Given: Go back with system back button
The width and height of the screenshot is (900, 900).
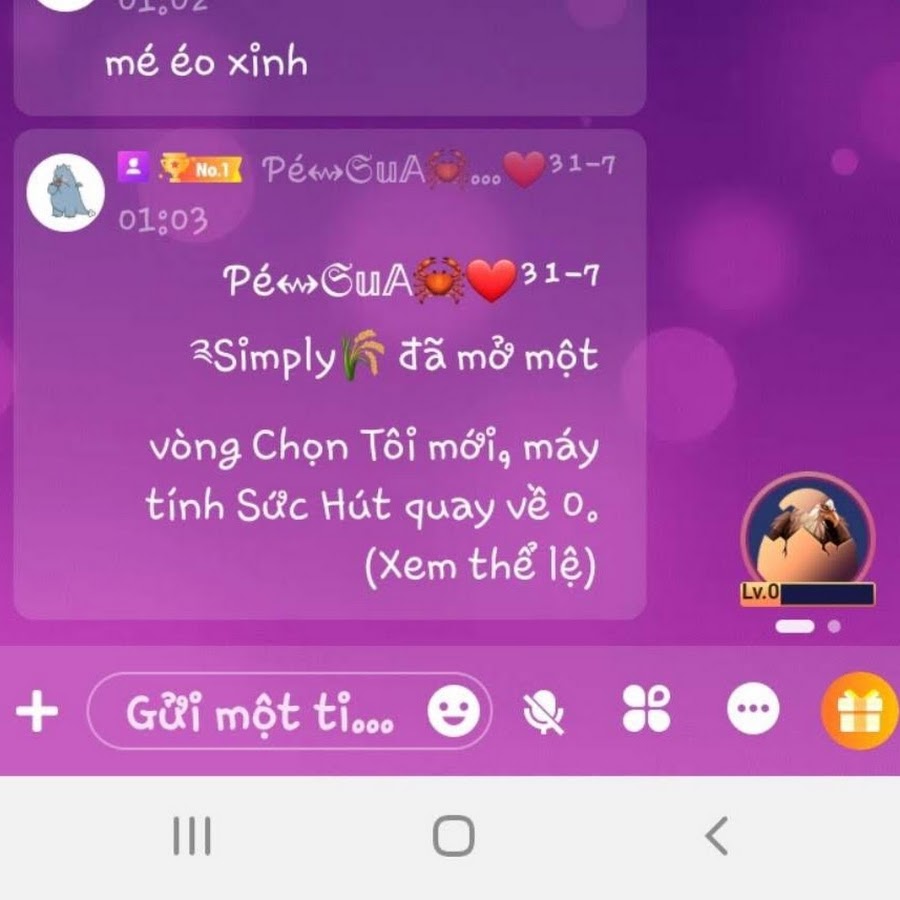Looking at the screenshot, I should point(716,836).
